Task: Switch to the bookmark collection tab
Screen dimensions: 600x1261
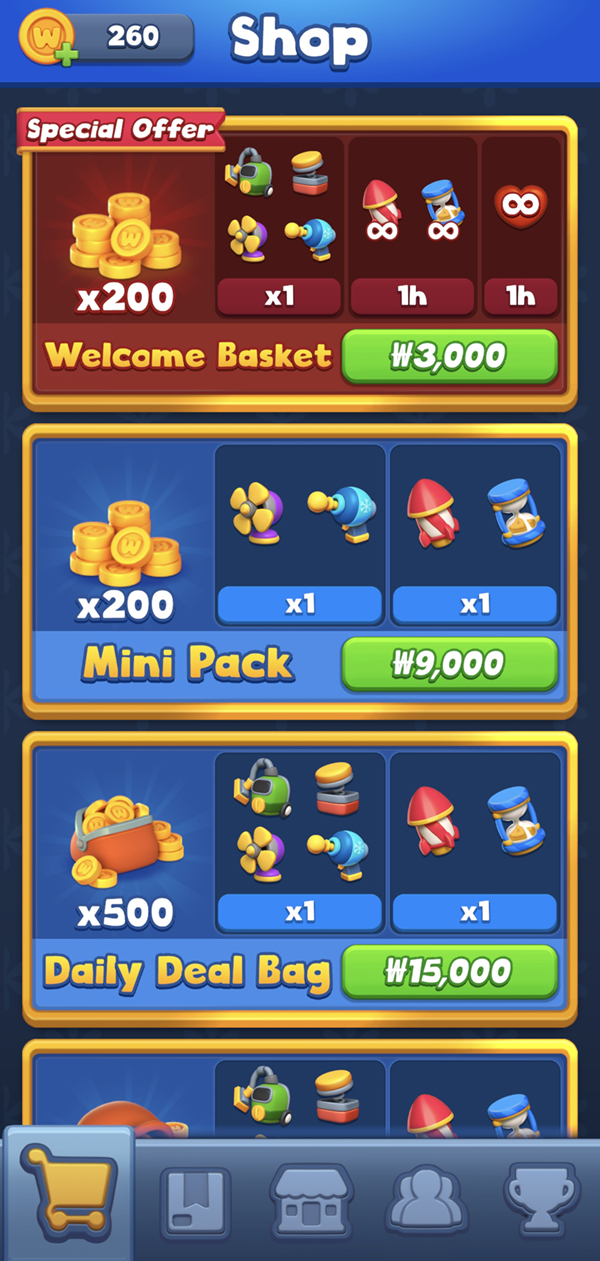Action: tap(194, 1201)
